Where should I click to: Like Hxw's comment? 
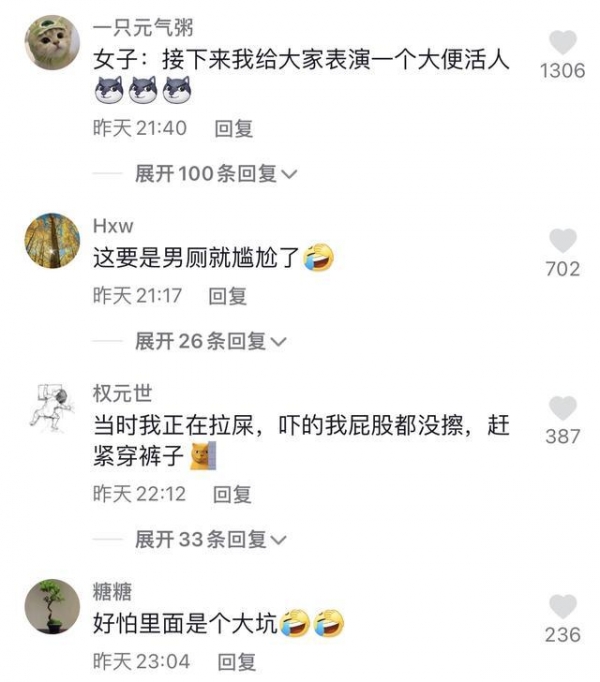point(563,240)
